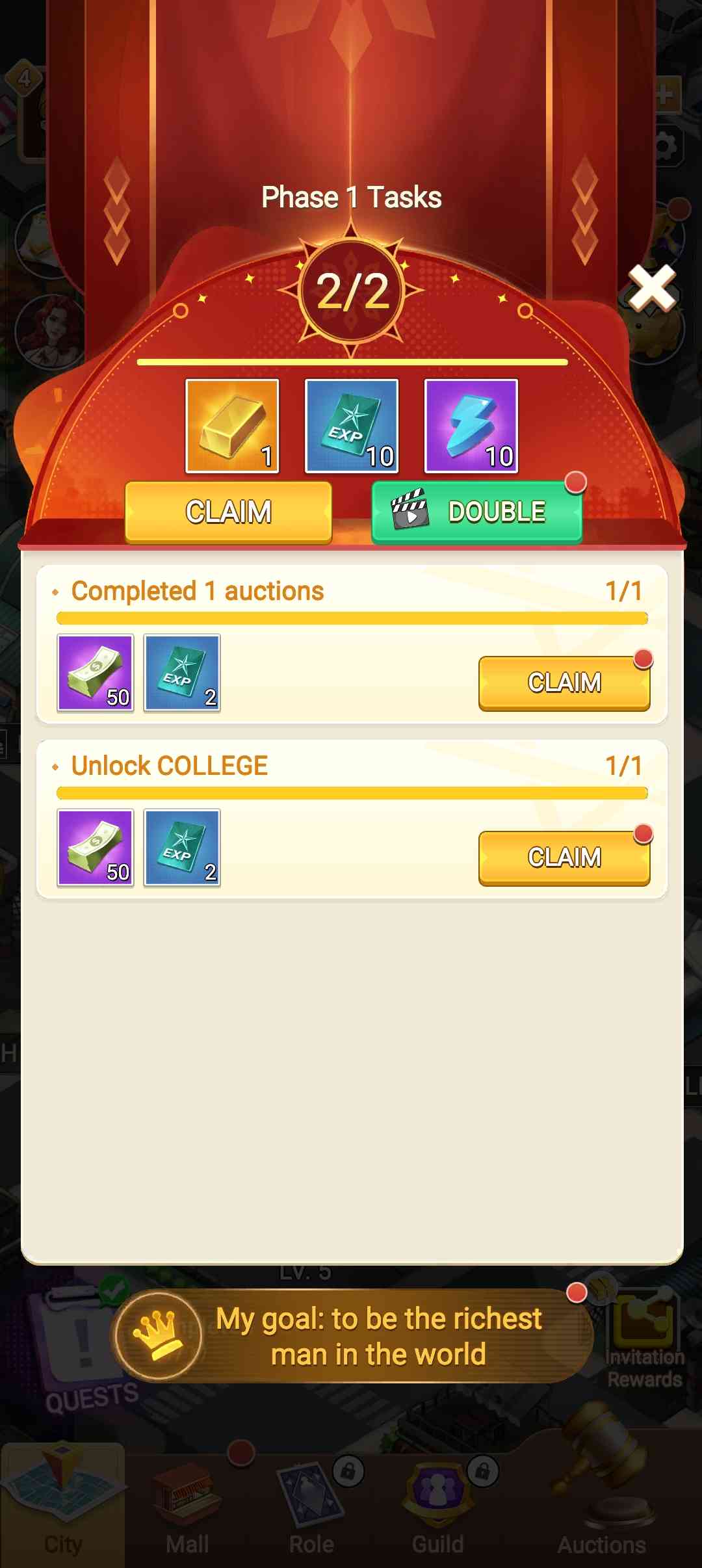702x1568 pixels.
Task: View the lightning energy reward item
Action: click(471, 426)
